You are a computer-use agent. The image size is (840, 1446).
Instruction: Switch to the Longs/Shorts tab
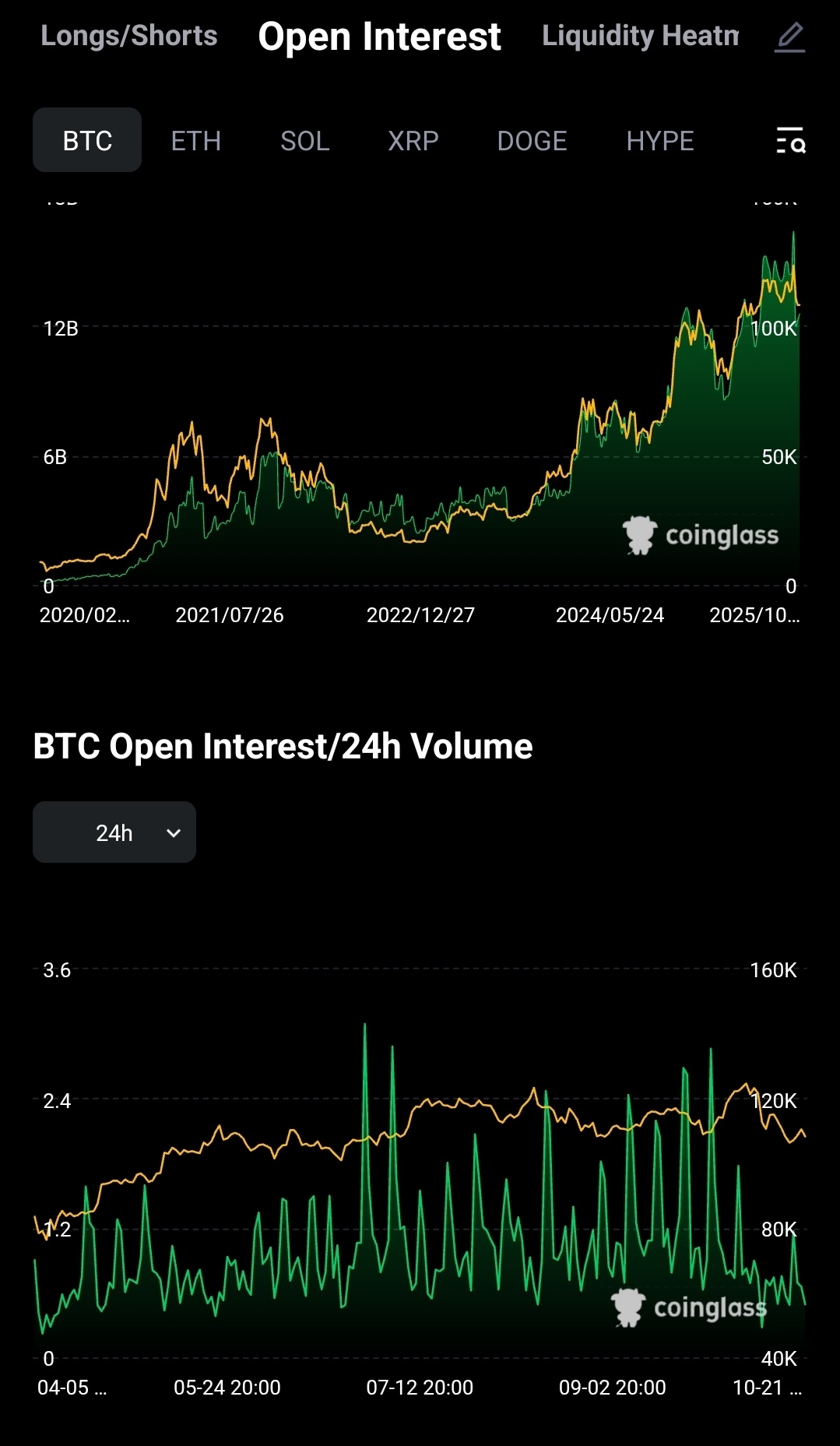[129, 36]
